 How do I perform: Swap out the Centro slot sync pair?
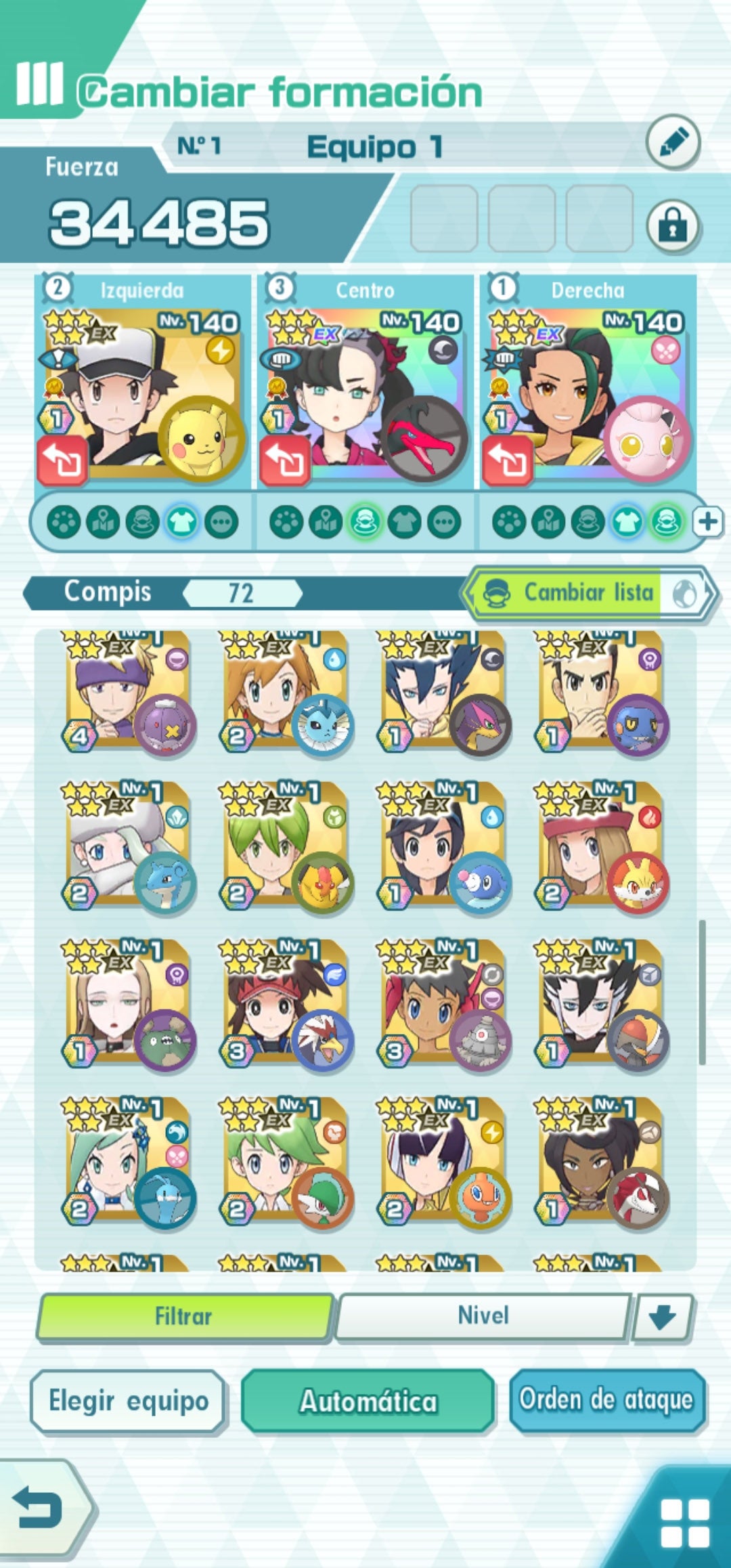coord(285,460)
